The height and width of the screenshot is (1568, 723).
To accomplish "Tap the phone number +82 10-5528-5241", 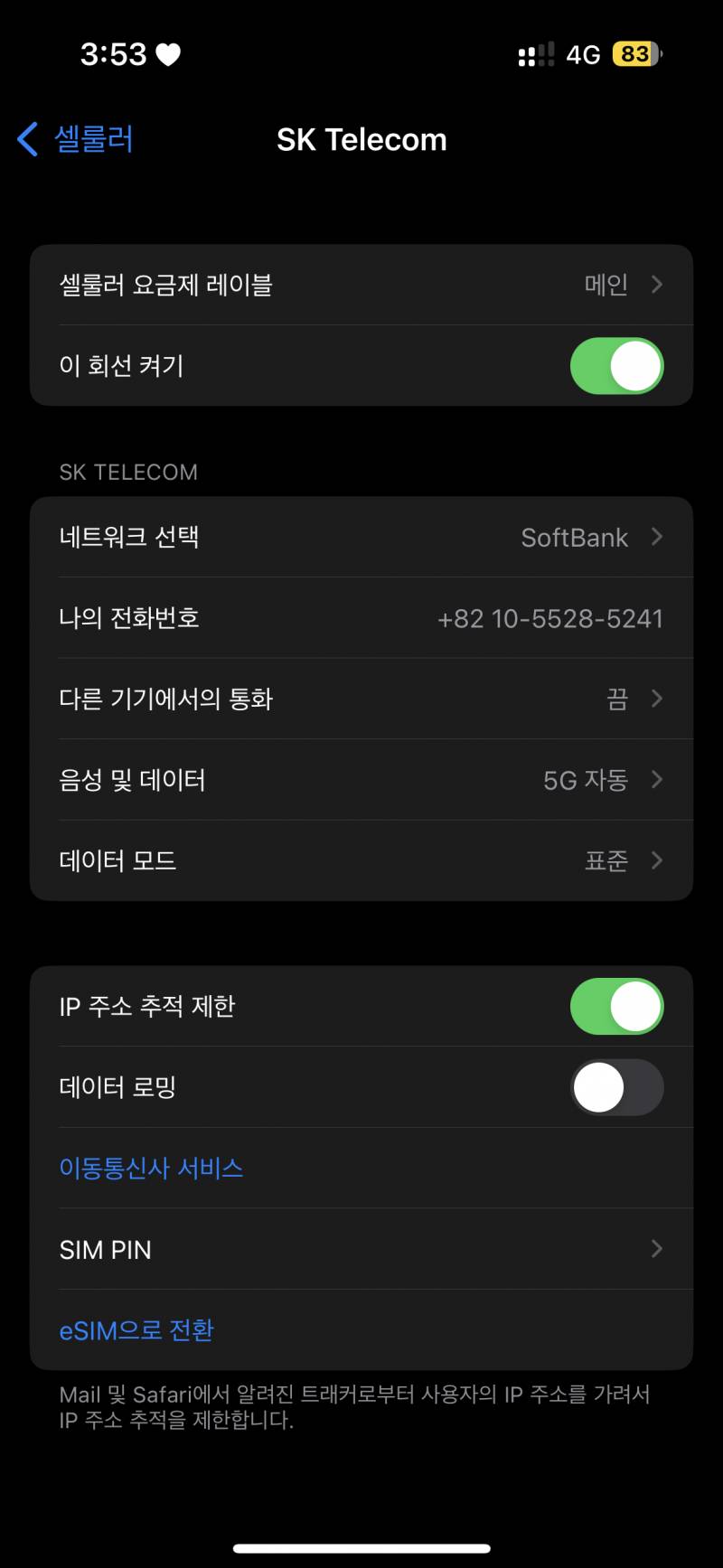I will 549,617.
